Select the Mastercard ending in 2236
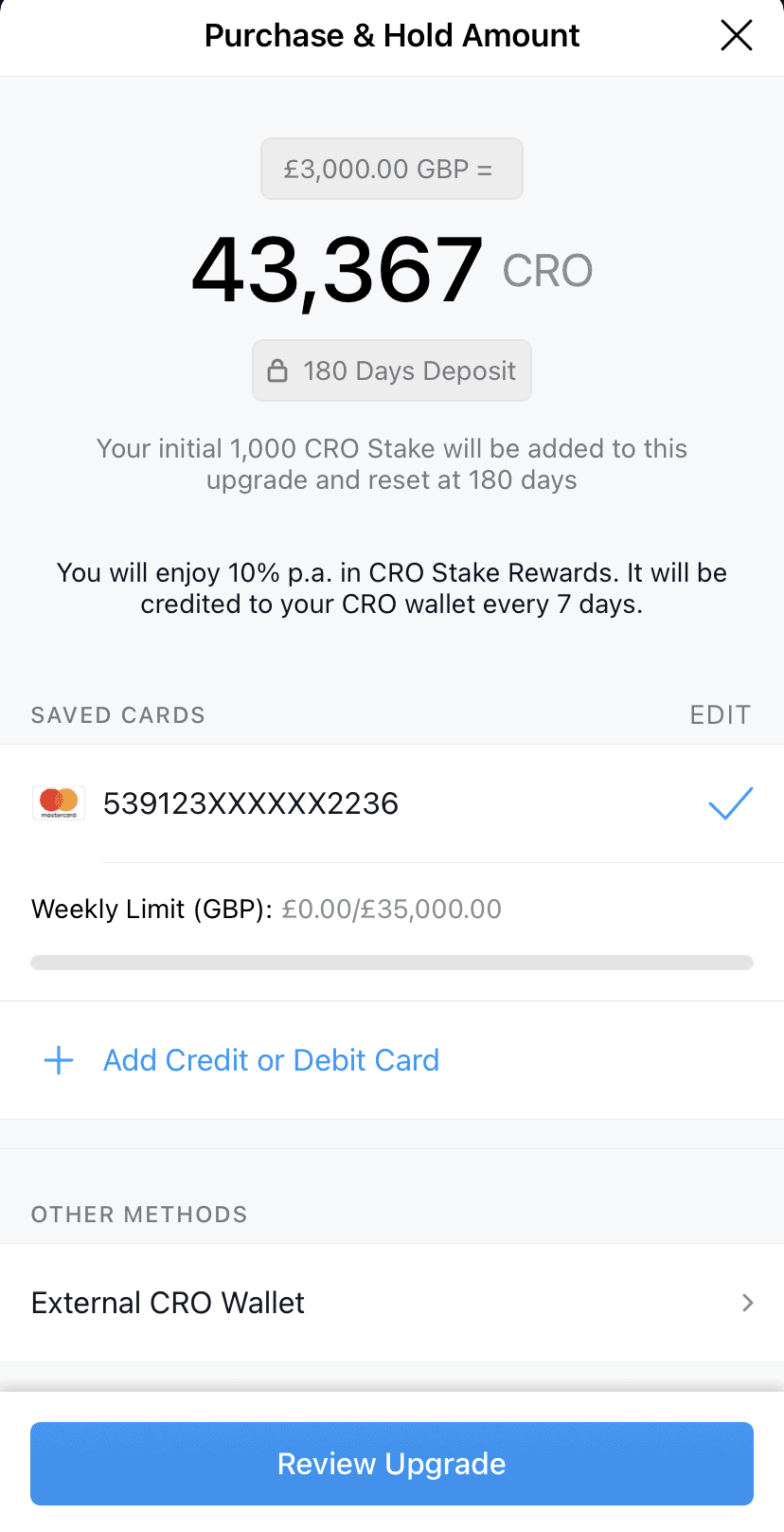Viewport: 784px width, 1532px height. 392,803
